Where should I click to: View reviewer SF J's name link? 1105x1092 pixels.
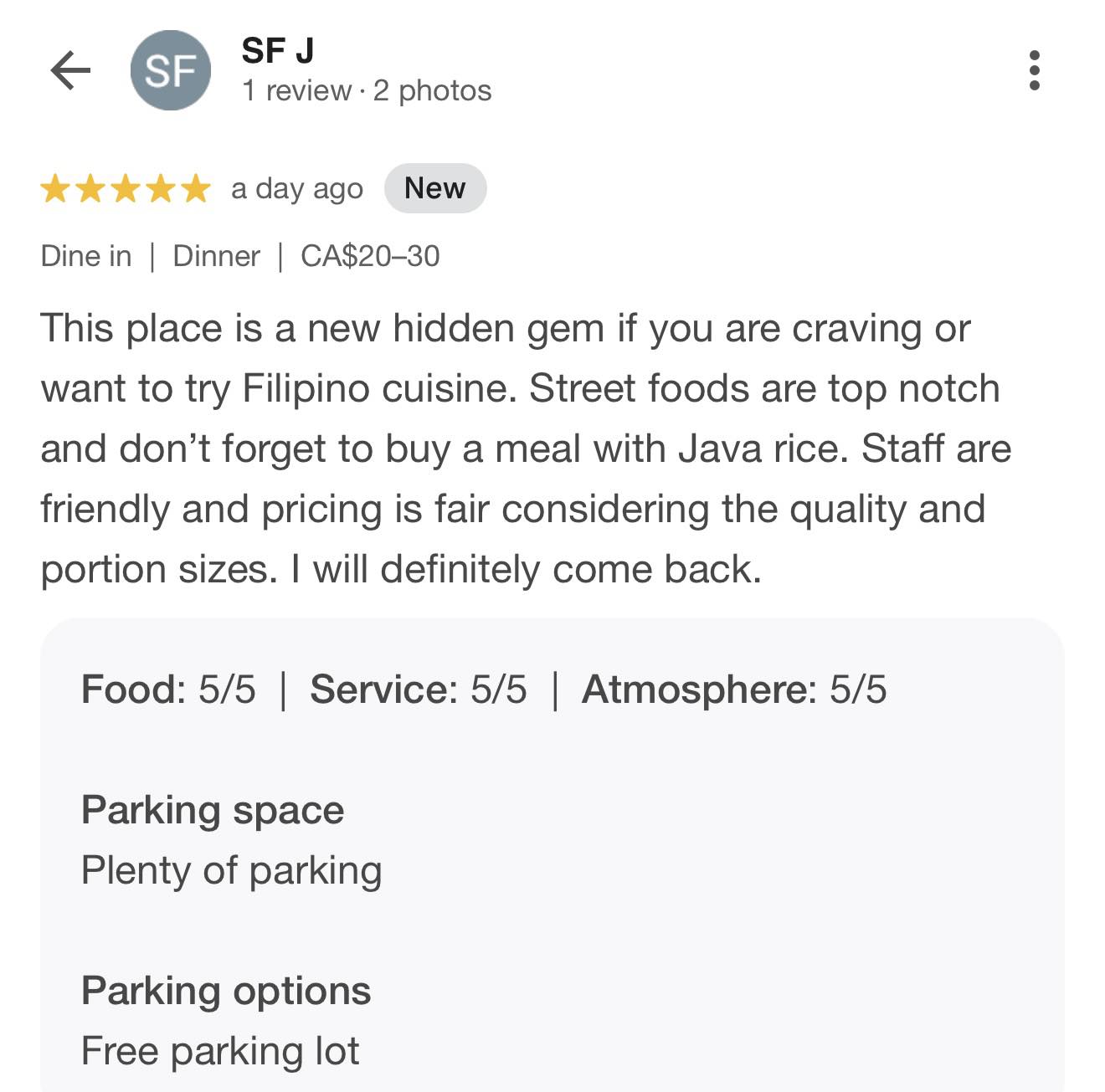[x=278, y=51]
